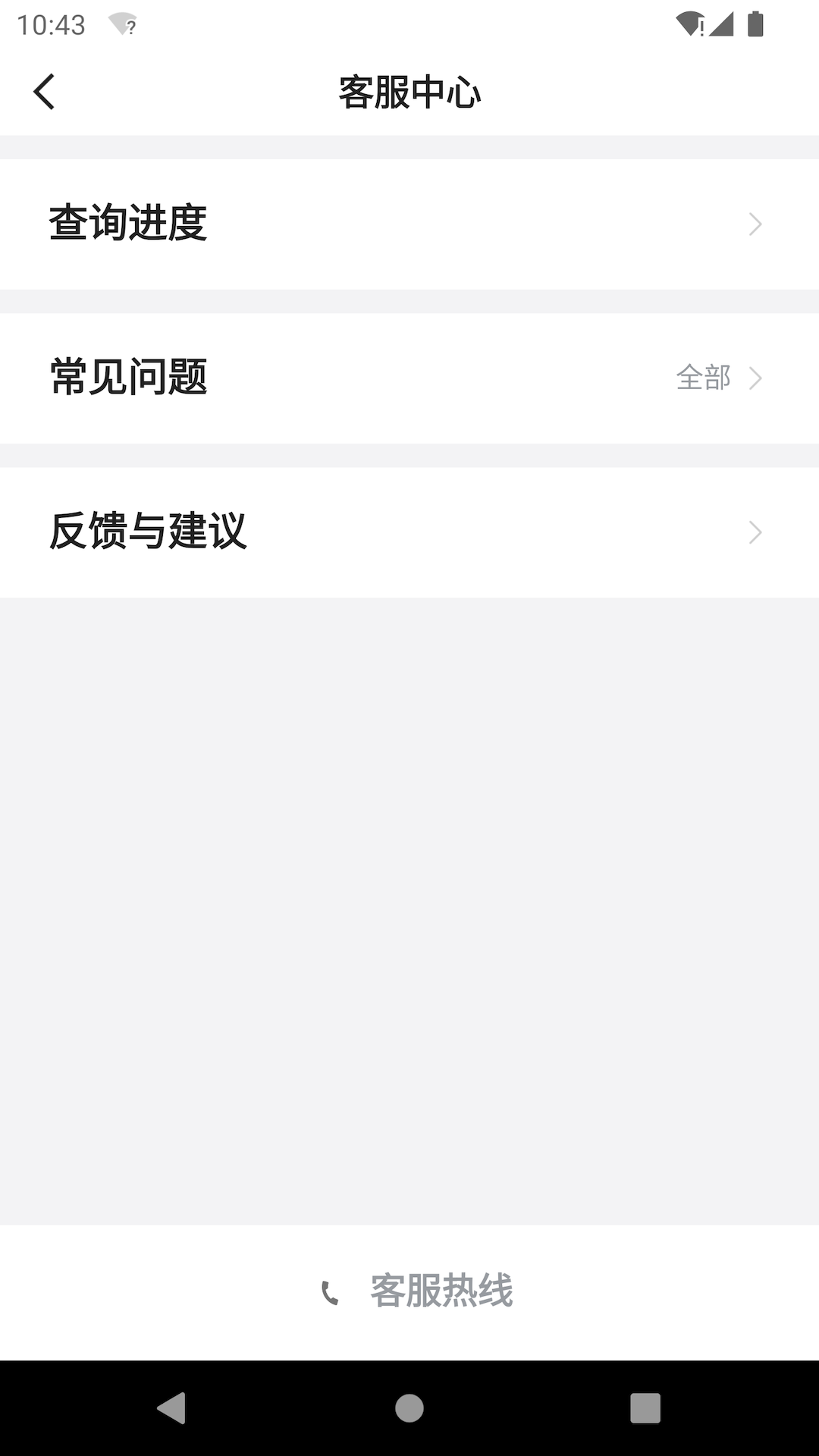Image resolution: width=819 pixels, height=1456 pixels.
Task: Open 查询进度 via its chevron
Action: tap(755, 224)
